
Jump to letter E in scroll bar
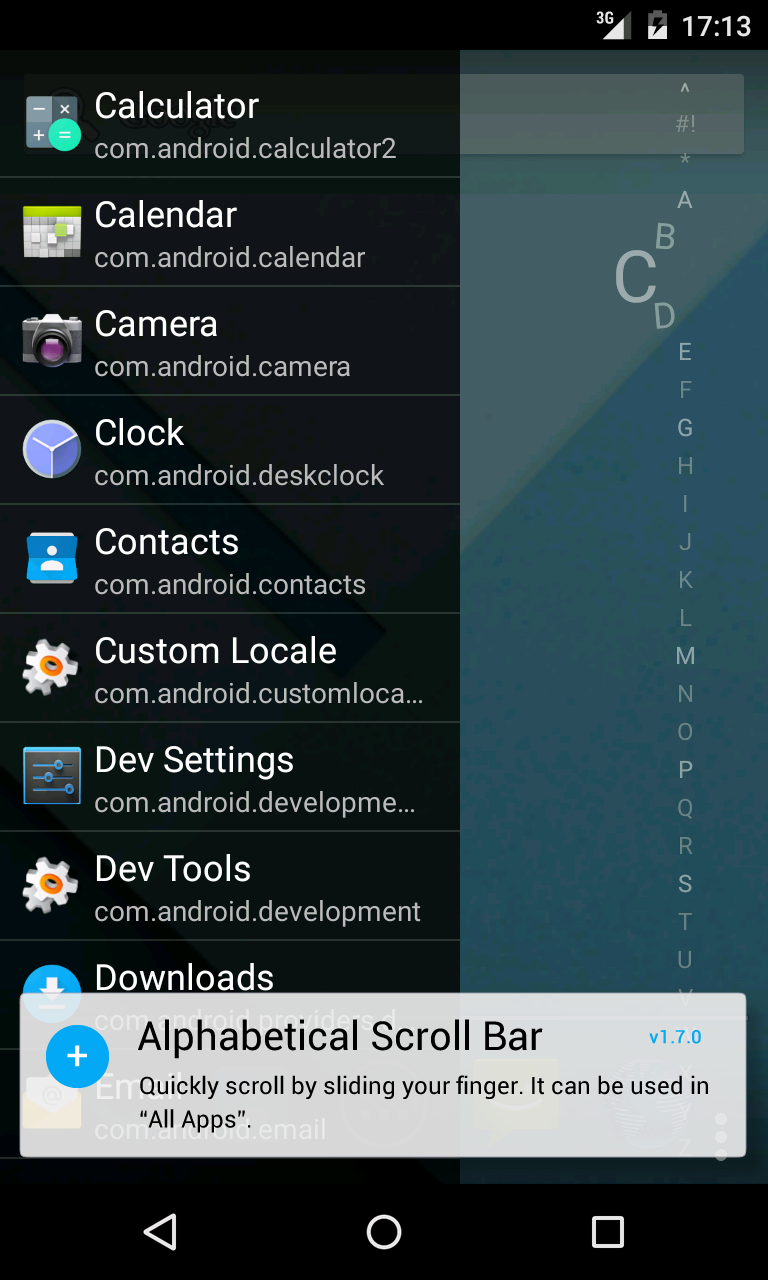coord(685,352)
